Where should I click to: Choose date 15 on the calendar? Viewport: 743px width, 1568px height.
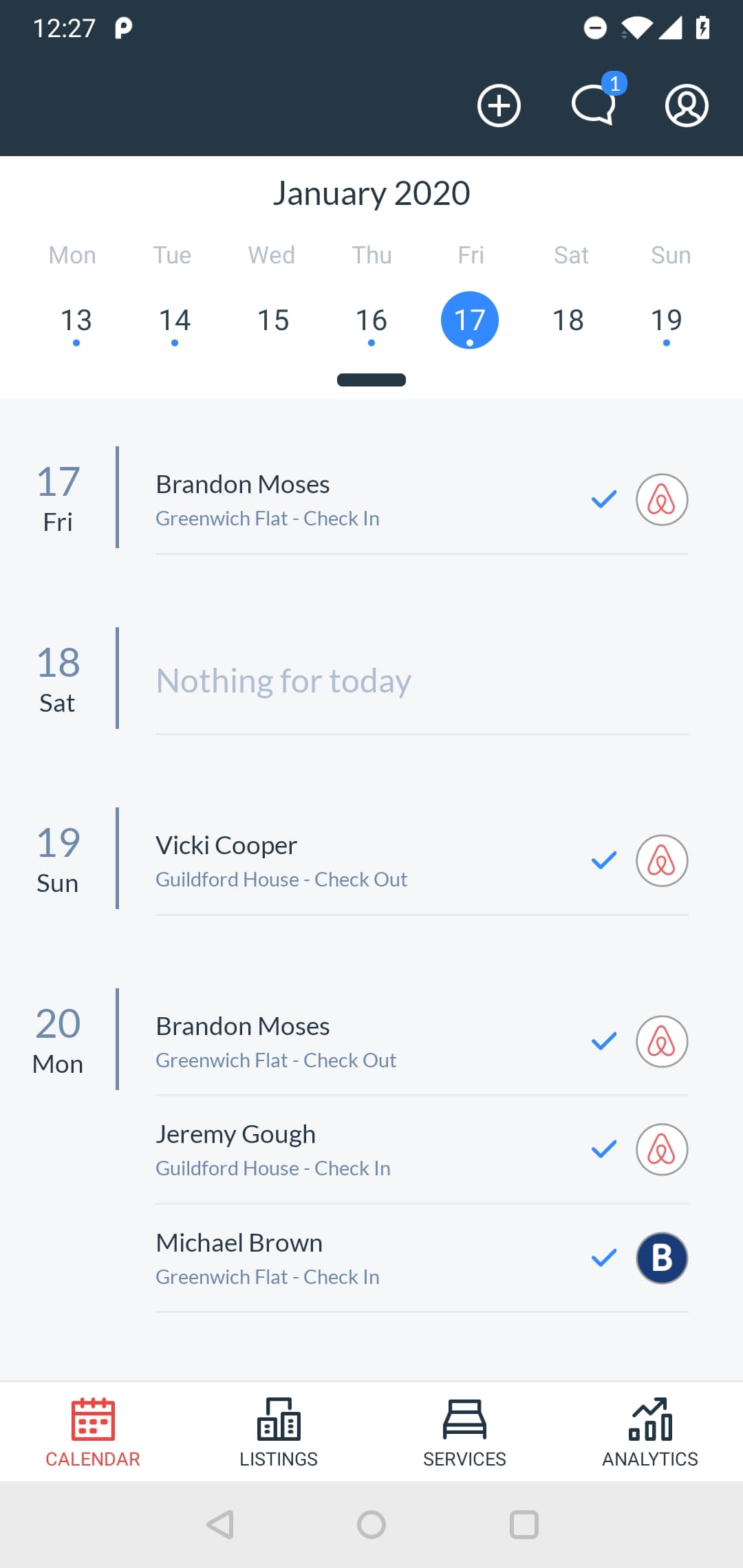pyautogui.click(x=273, y=320)
